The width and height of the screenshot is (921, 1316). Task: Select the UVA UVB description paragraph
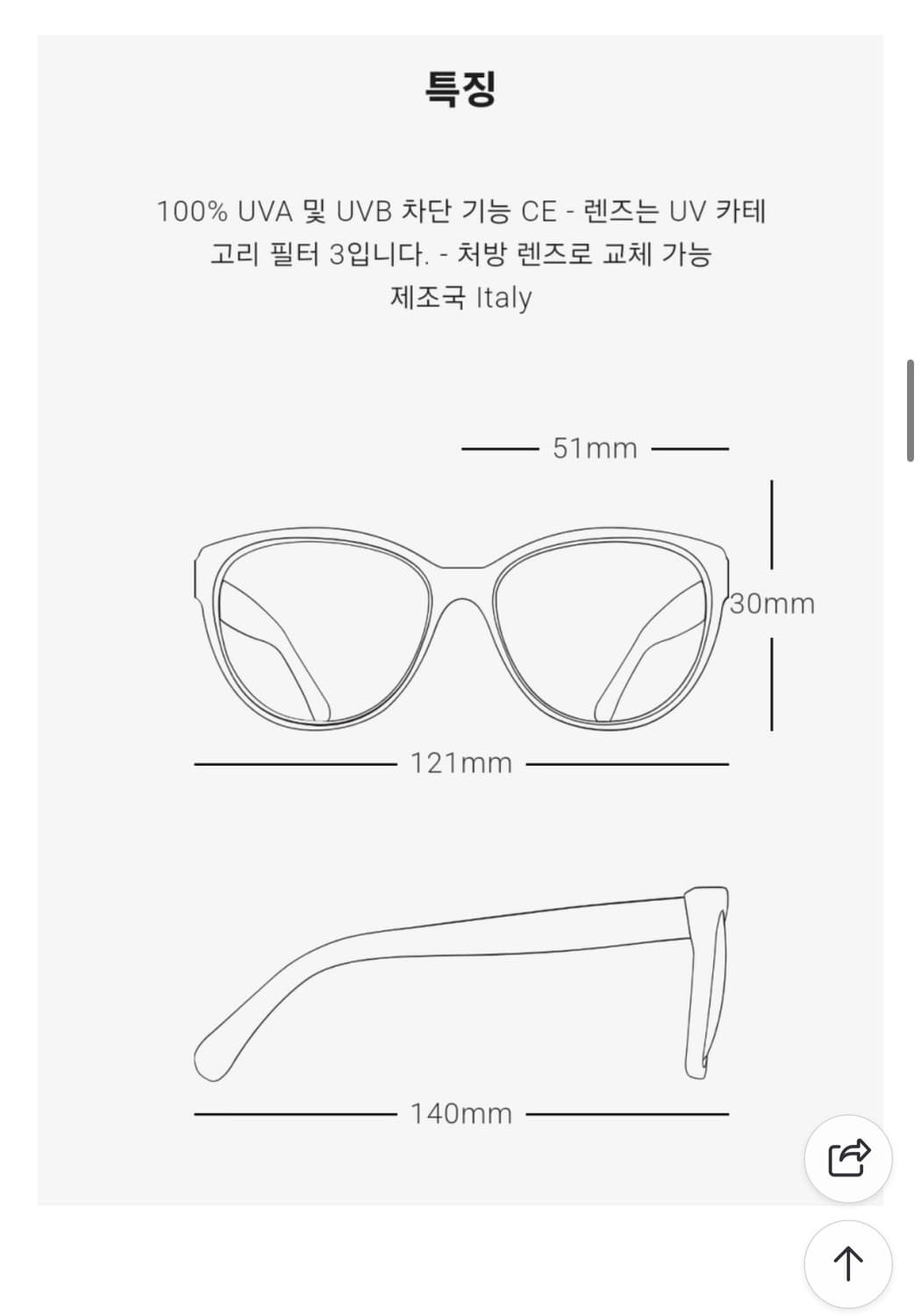[x=460, y=231]
